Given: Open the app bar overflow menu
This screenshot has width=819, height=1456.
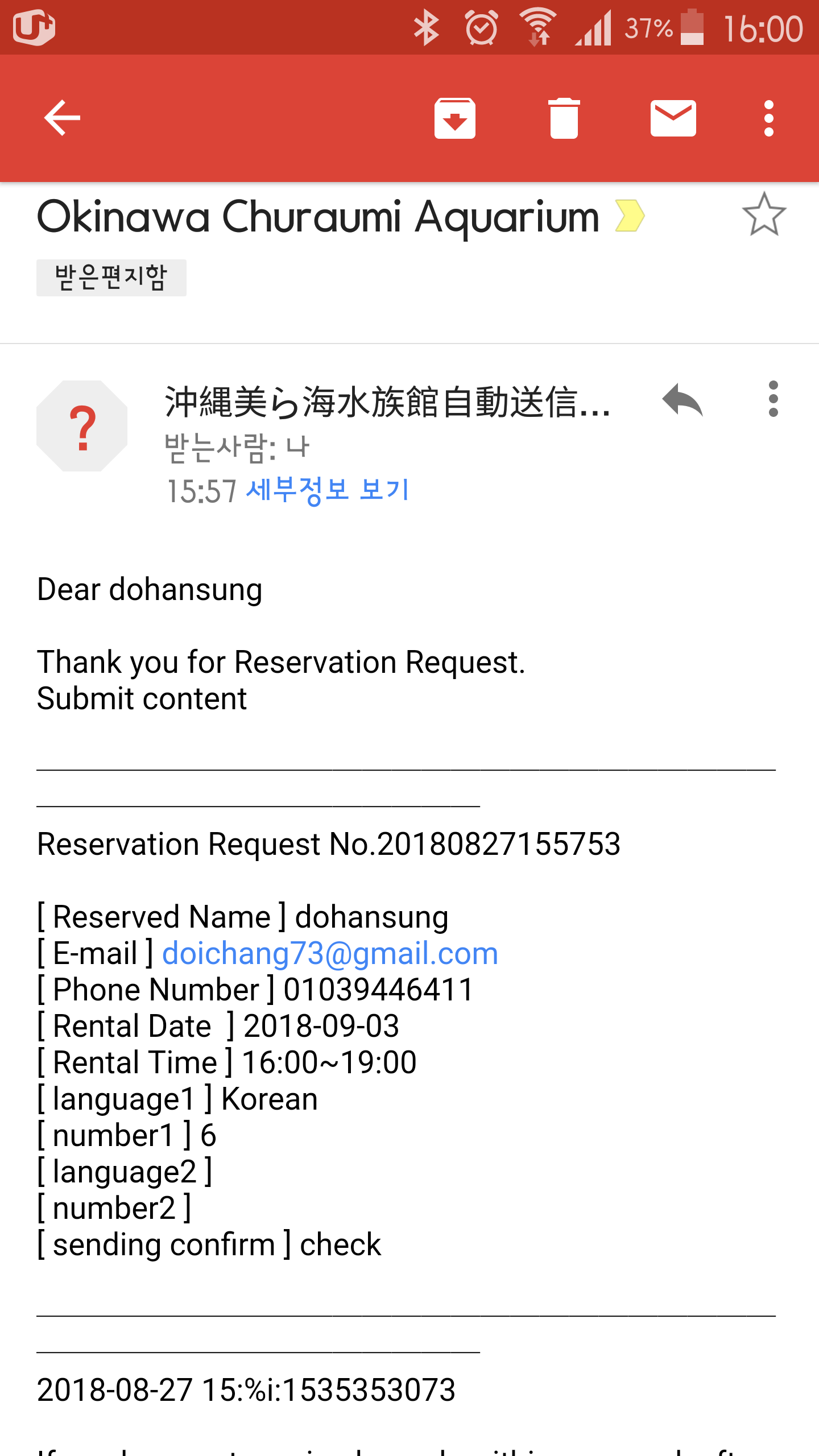Looking at the screenshot, I should (768, 118).
